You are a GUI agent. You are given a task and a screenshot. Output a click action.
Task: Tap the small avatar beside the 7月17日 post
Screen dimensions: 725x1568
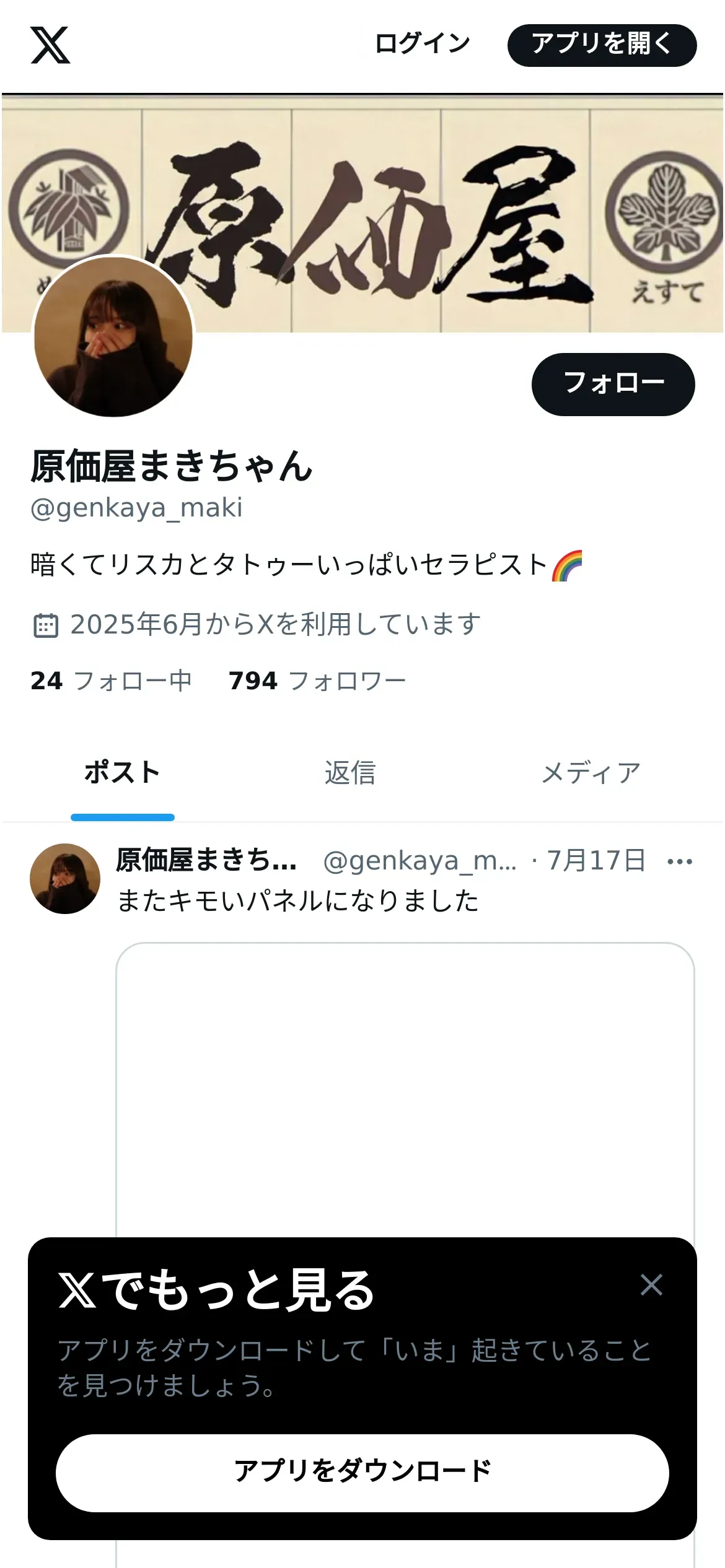pyautogui.click(x=65, y=878)
